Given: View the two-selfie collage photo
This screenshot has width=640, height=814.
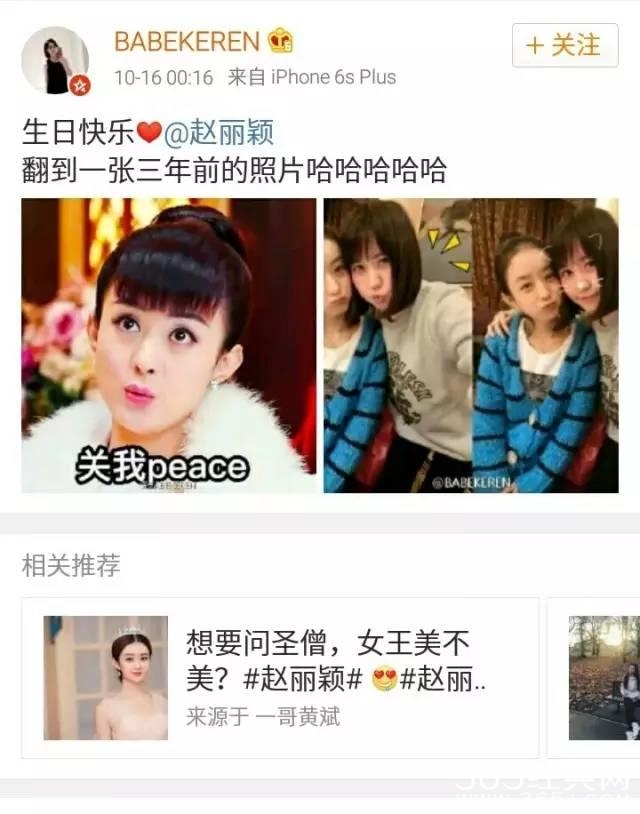Looking at the screenshot, I should pyautogui.click(x=470, y=344).
